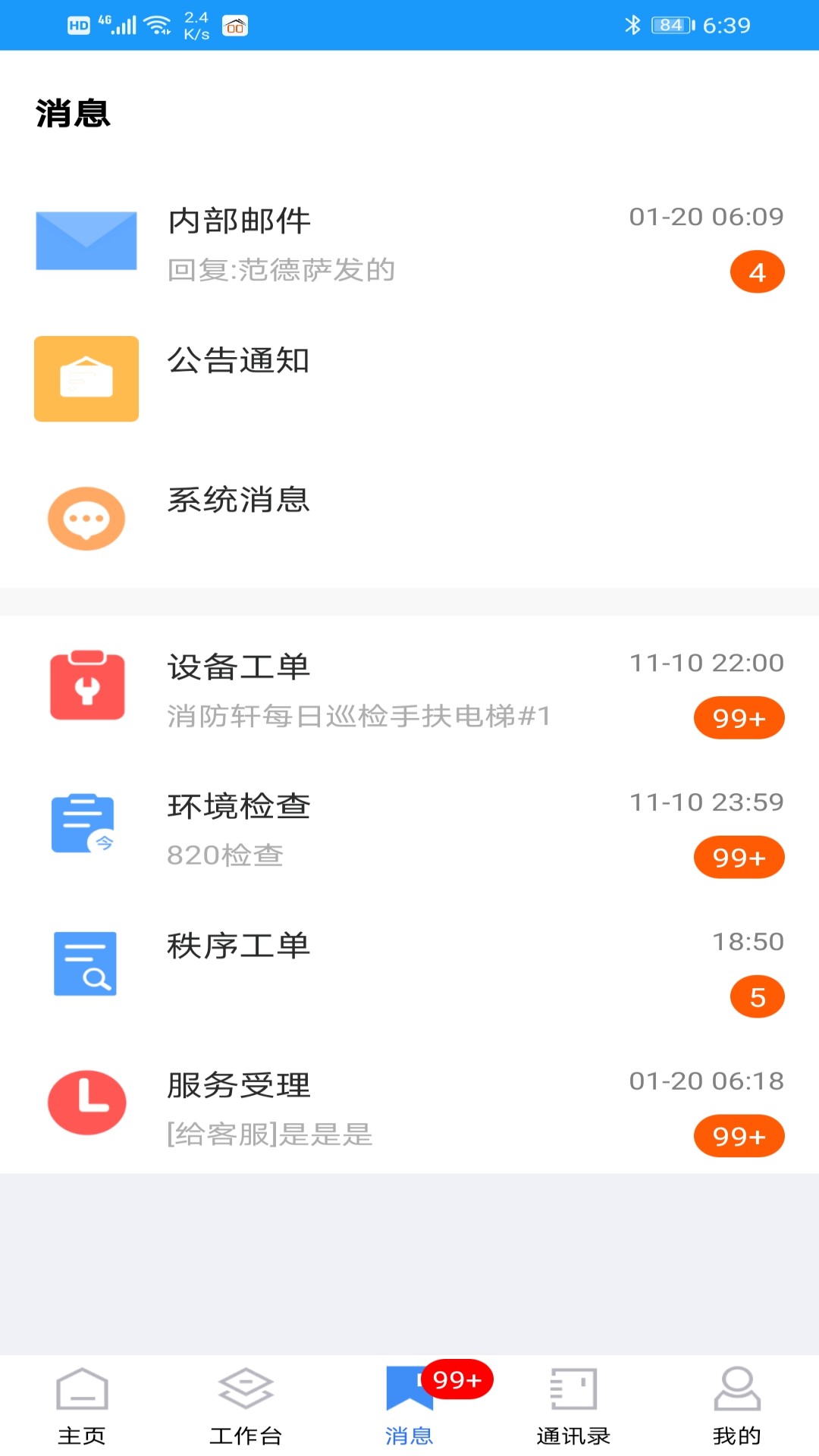The width and height of the screenshot is (819, 1456).
Task: Open the 内部邮件 messages
Action: [409, 243]
